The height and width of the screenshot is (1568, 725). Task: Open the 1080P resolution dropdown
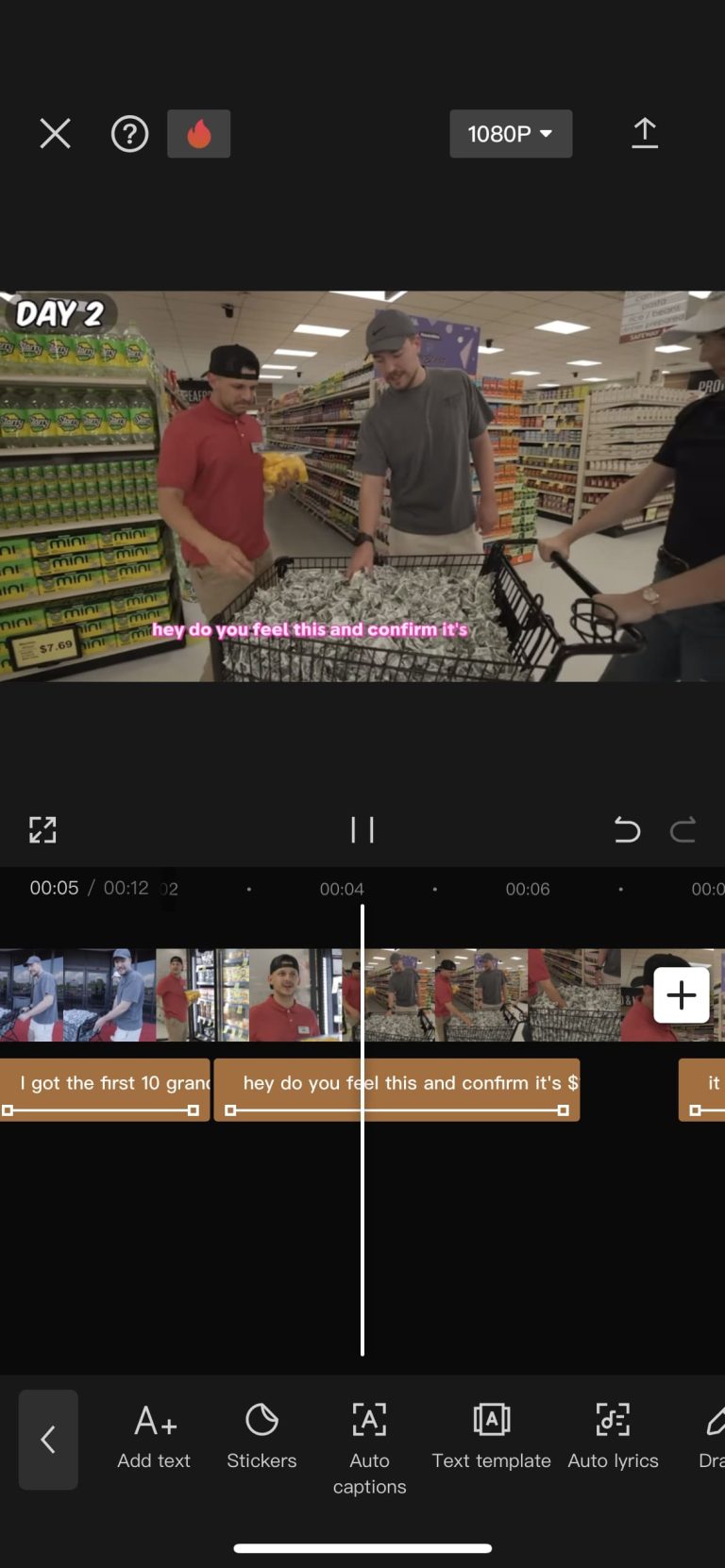coord(511,133)
